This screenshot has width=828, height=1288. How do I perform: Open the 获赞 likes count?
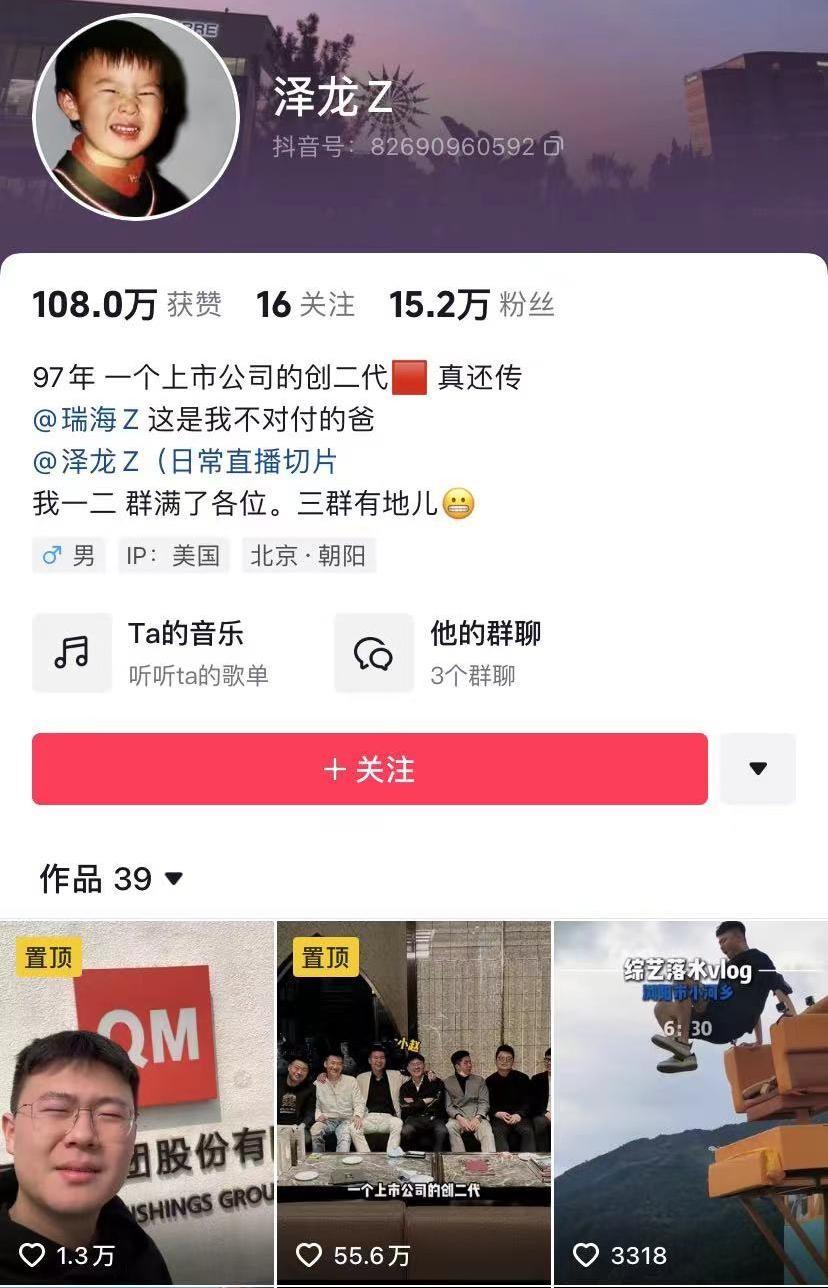[127, 305]
